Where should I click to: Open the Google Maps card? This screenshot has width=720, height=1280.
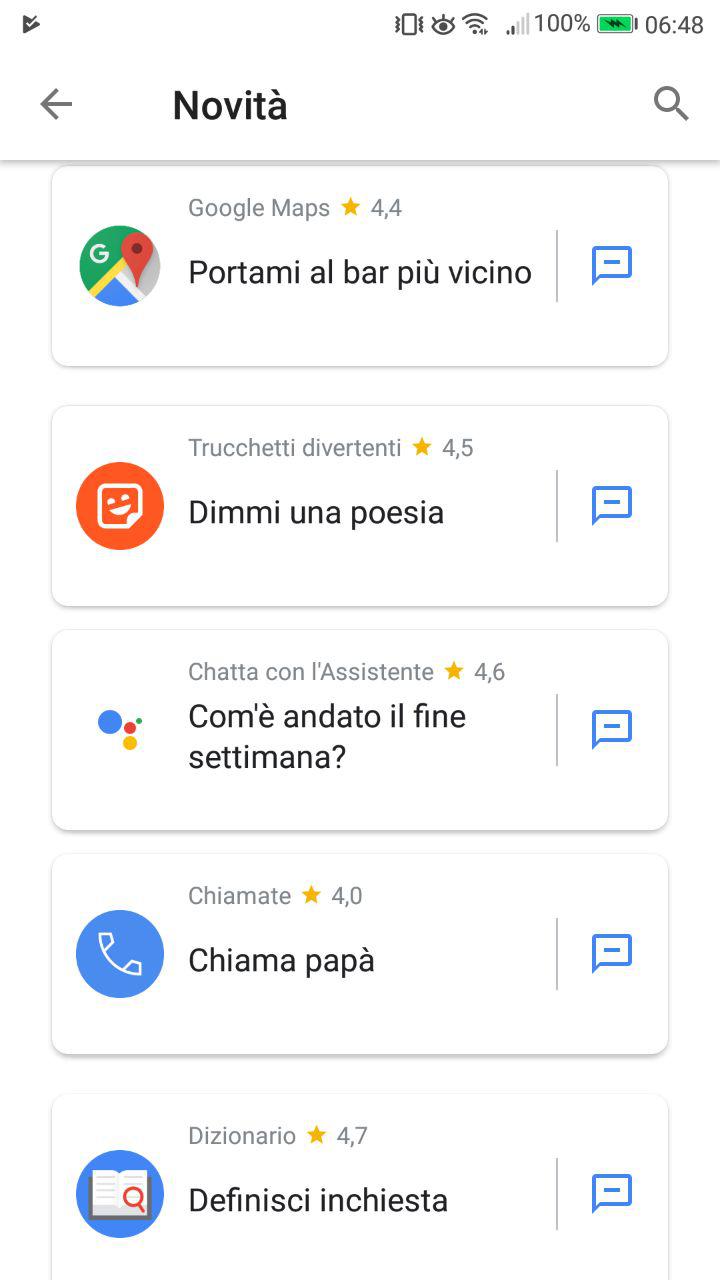[360, 266]
